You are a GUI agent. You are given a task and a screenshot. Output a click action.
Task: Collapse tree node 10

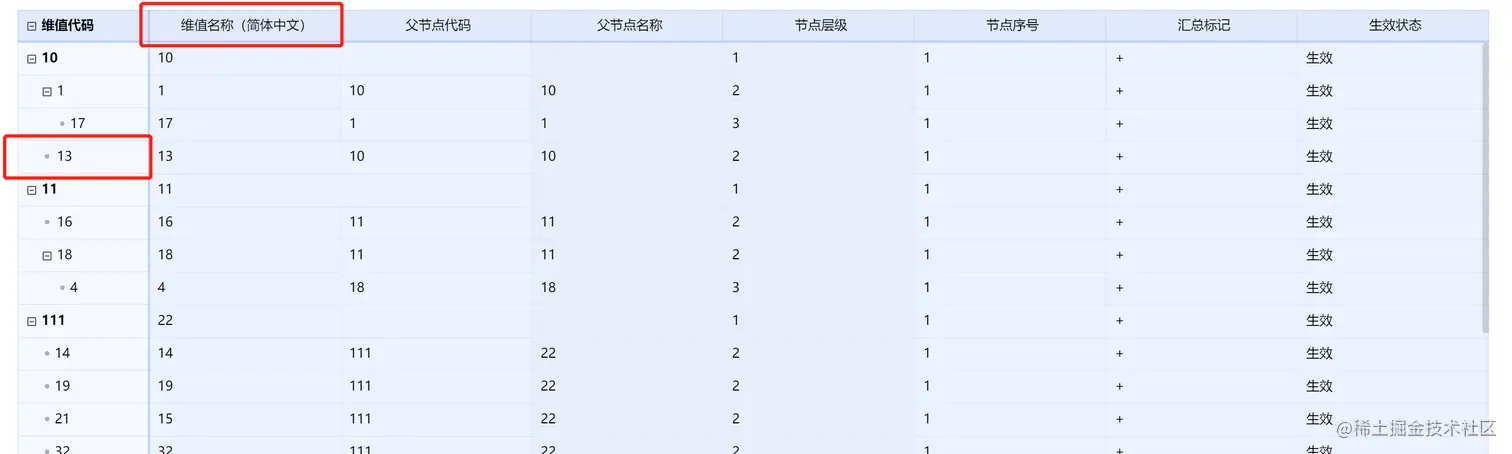32,59
